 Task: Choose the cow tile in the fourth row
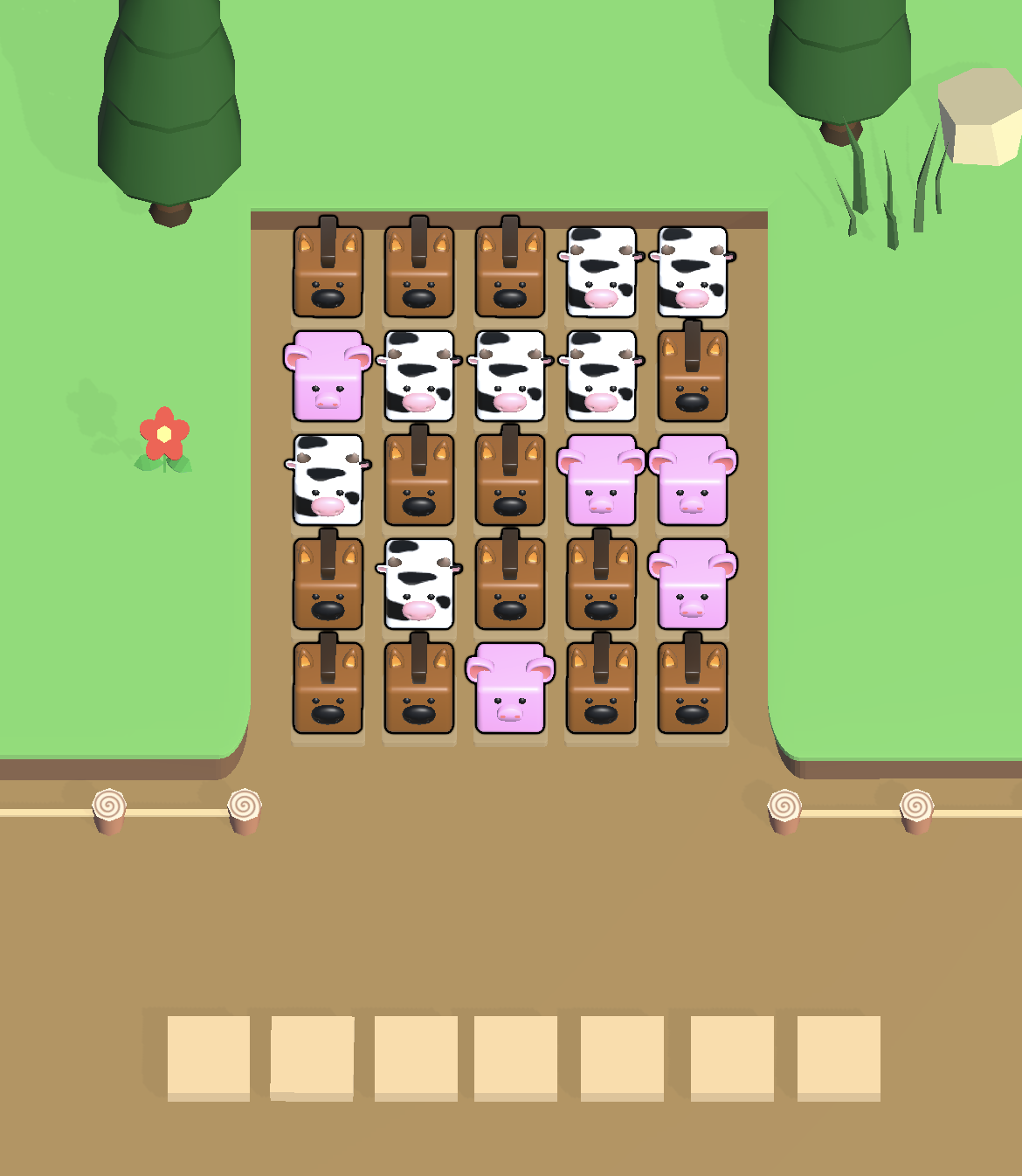click(x=419, y=585)
